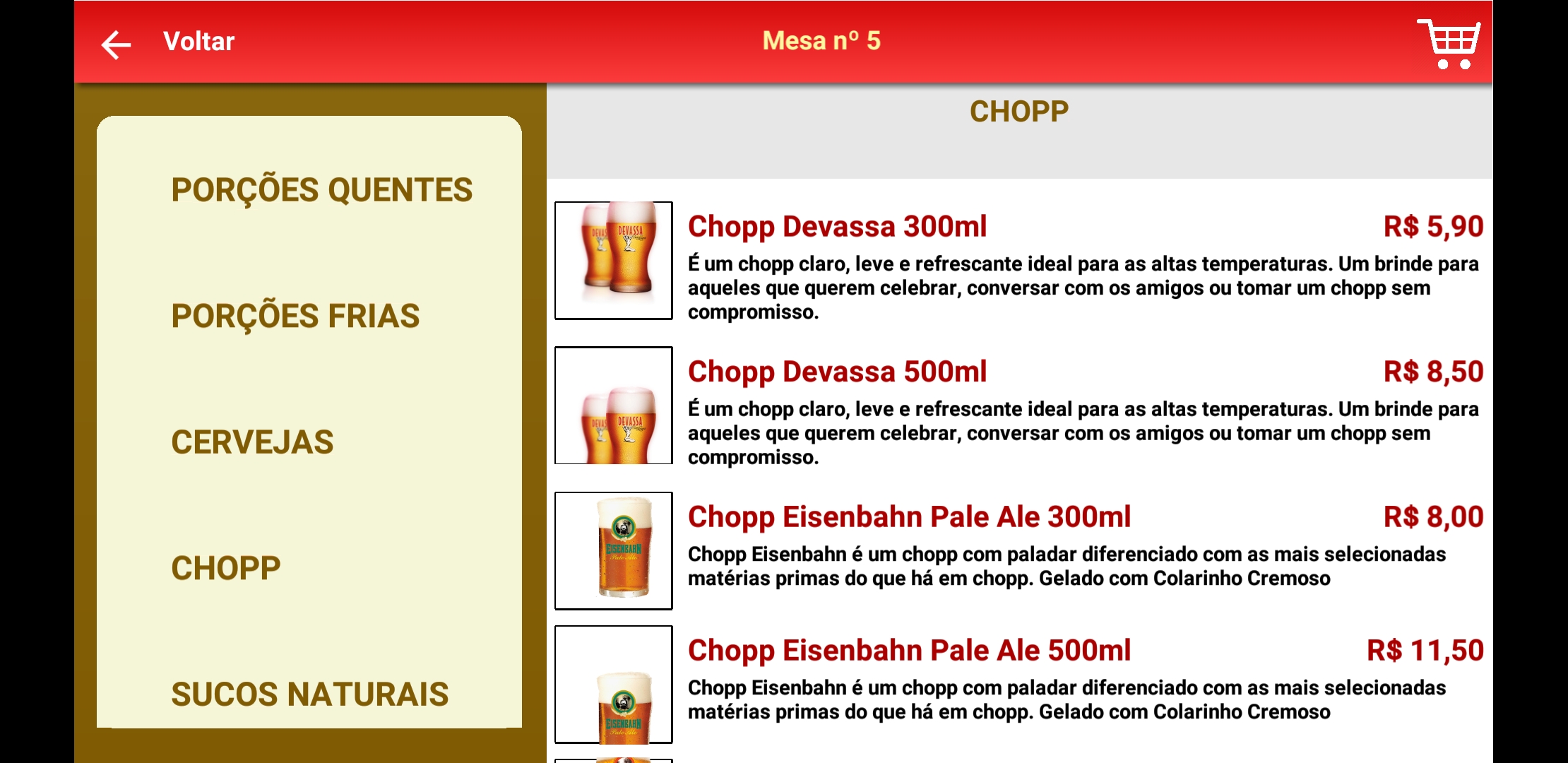
Task: Choose Chopp Devassa 300ml item
Action: (x=837, y=227)
